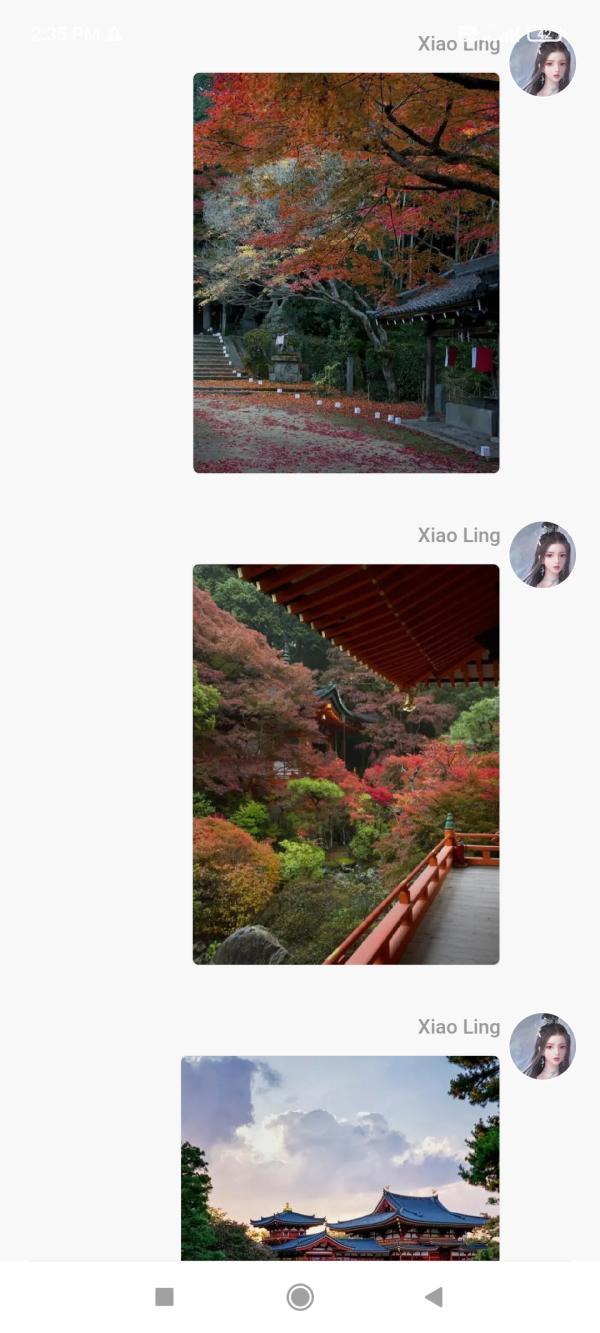Tap Xiao Ling's avatar above the blue-roofed temple photo
This screenshot has width=600, height=1333.
542,1046
